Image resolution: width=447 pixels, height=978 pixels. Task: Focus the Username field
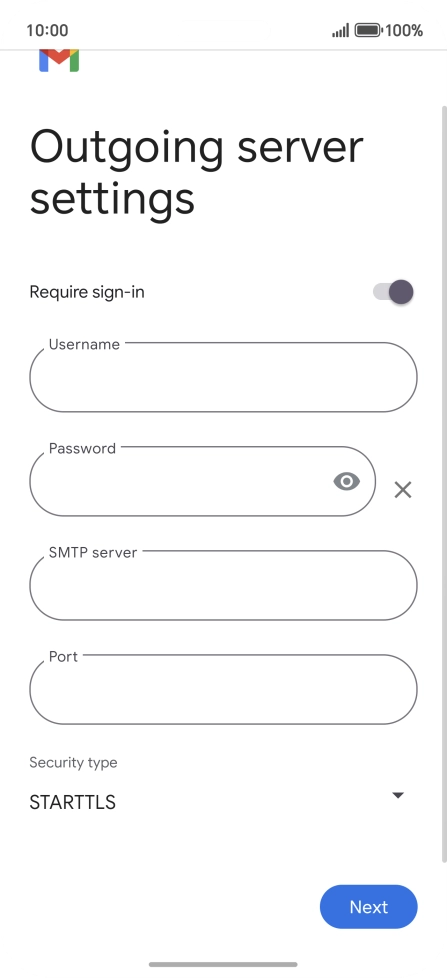[223, 377]
